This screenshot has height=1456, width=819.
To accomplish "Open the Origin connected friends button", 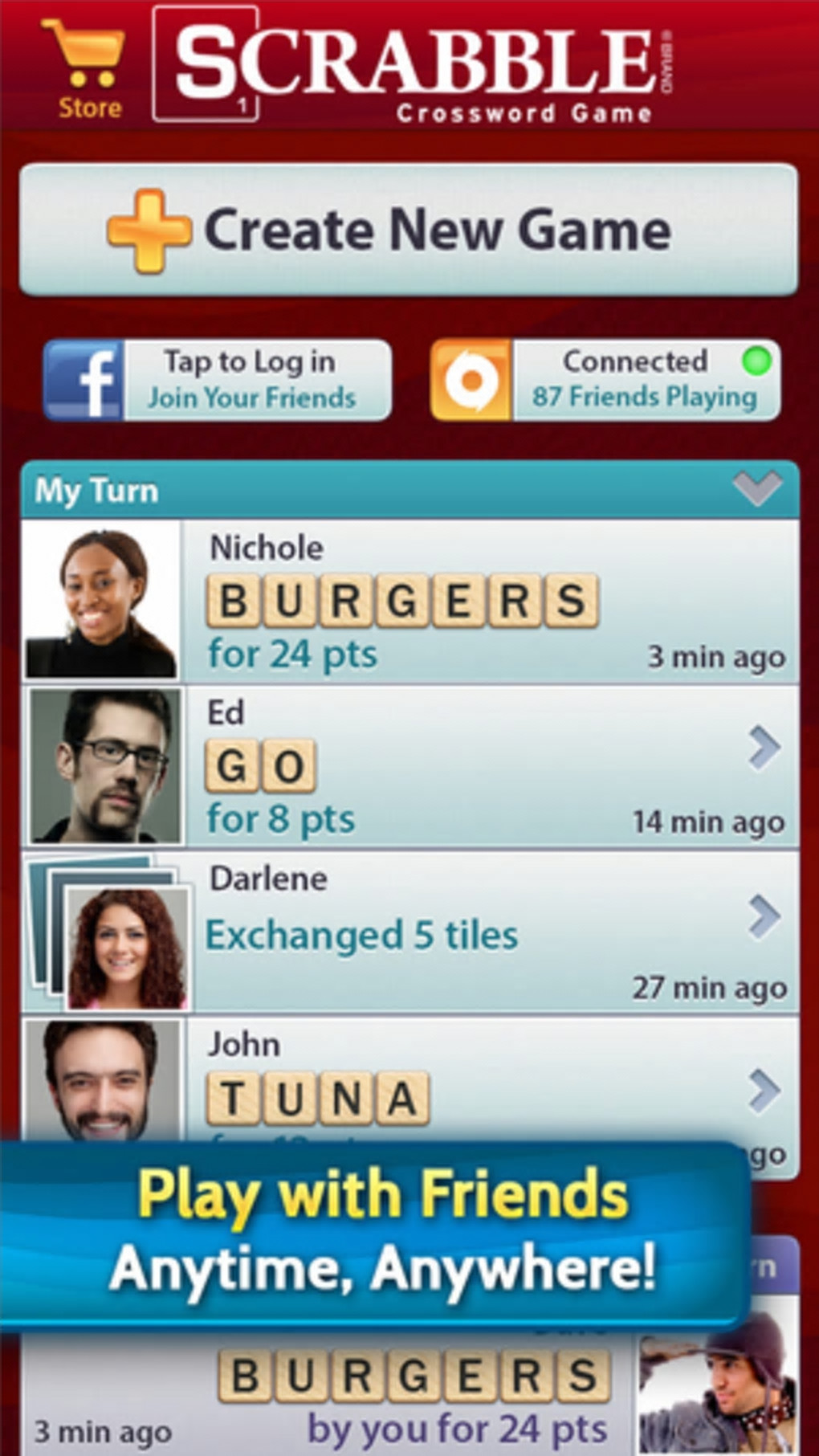I will [x=605, y=380].
